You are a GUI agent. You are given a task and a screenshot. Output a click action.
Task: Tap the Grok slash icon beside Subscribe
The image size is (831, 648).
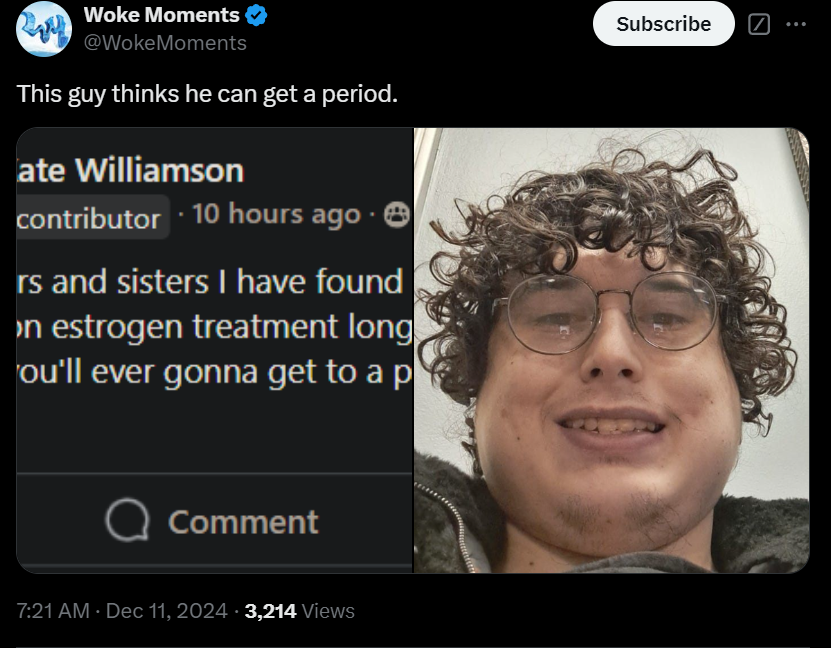[758, 24]
